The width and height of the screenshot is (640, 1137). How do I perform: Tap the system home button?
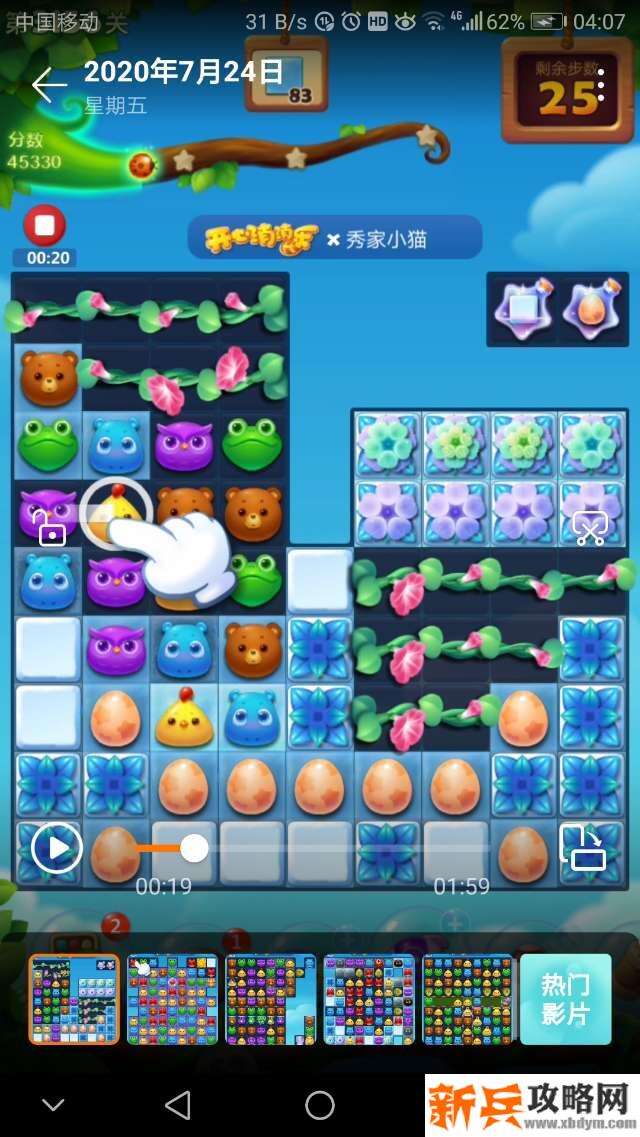coord(320,1105)
